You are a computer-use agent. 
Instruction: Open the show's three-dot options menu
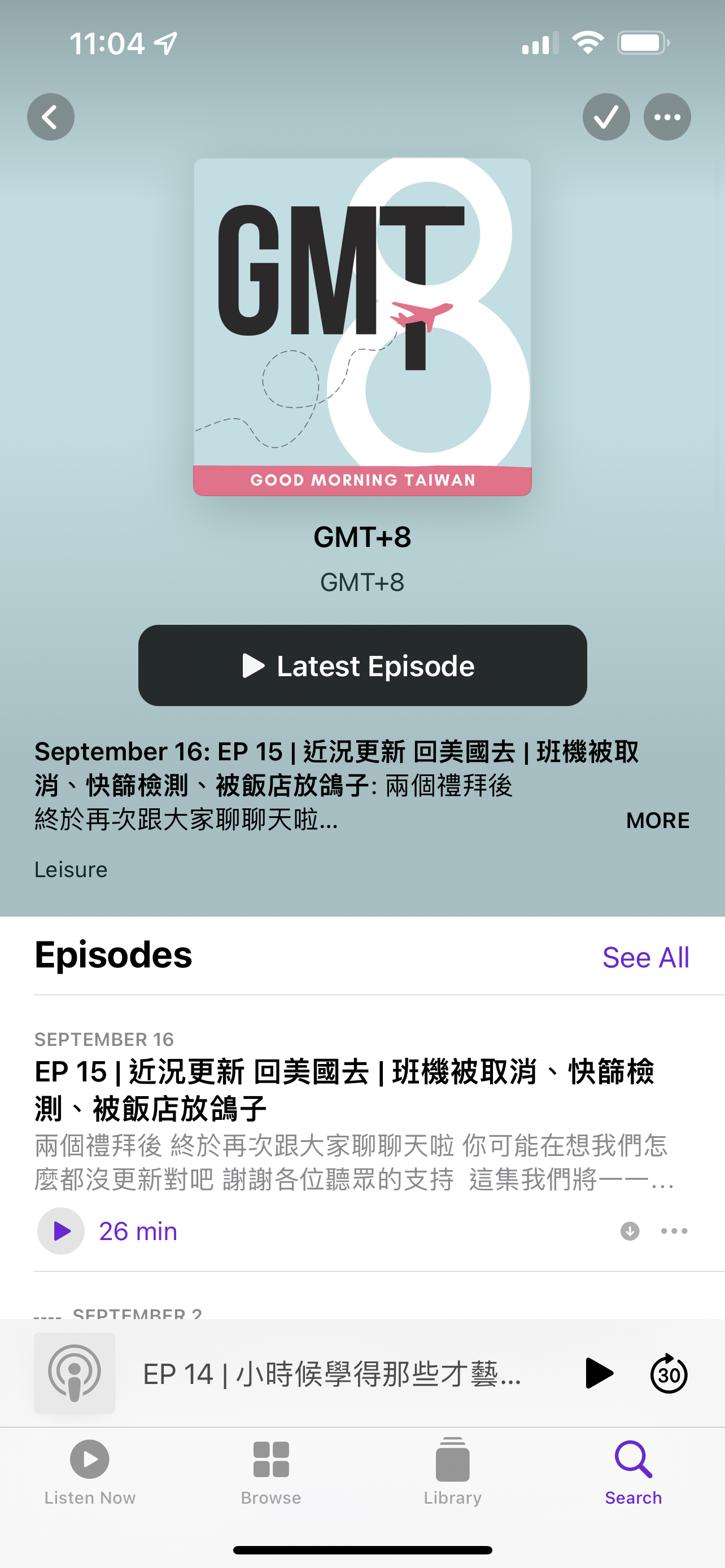coord(667,117)
